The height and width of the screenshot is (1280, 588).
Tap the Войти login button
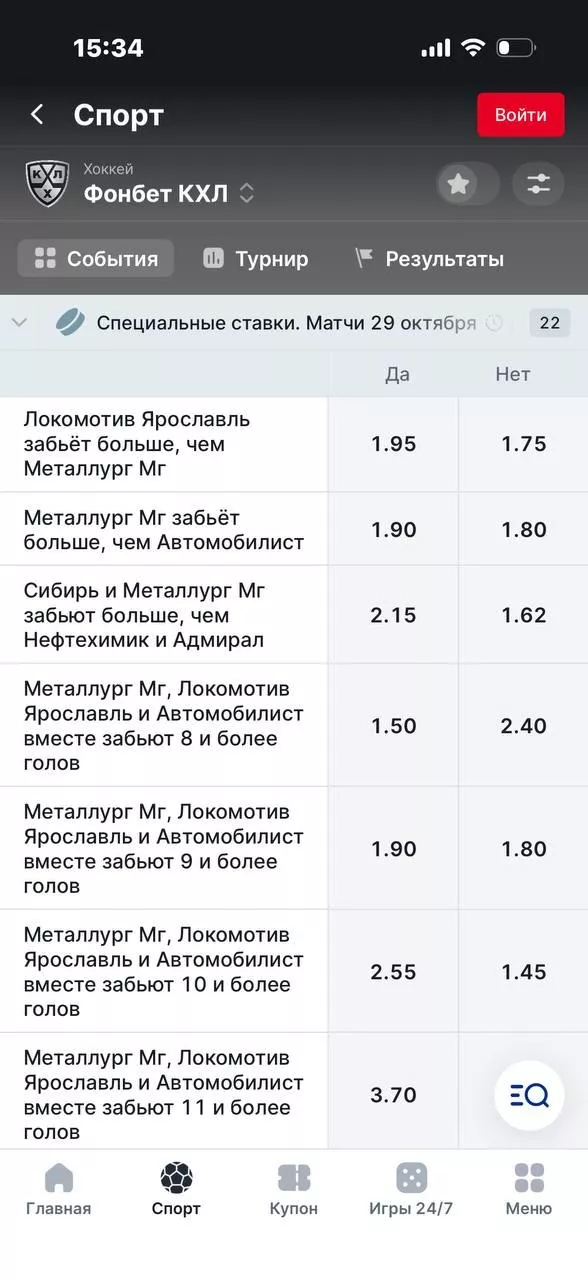click(521, 115)
